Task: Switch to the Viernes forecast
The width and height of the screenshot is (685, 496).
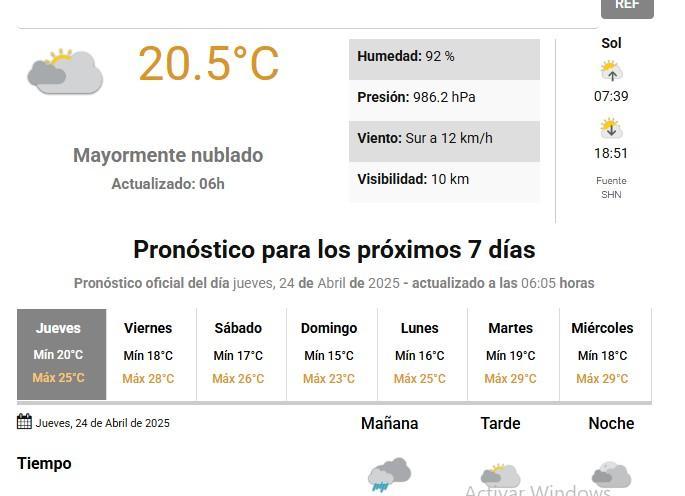Action: [x=148, y=354]
